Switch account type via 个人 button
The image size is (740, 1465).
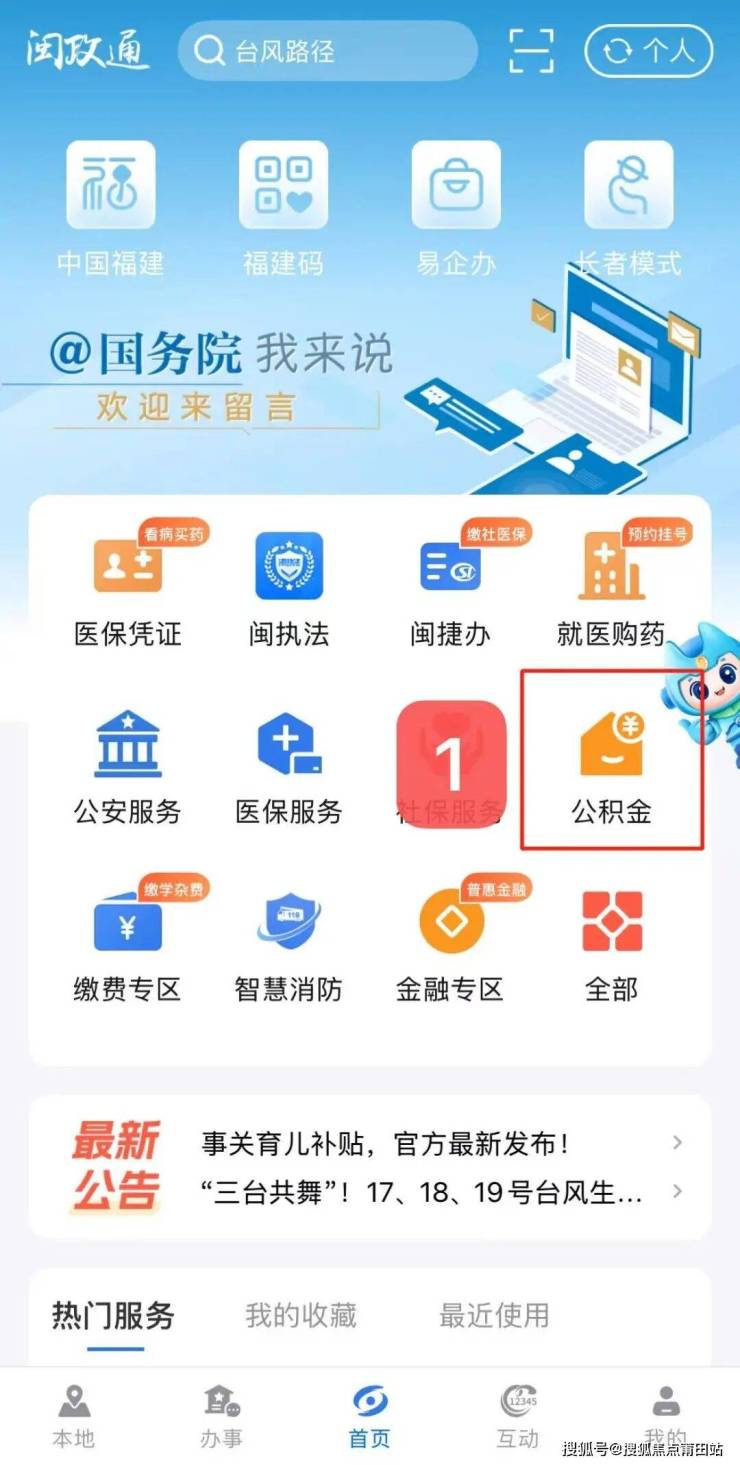tap(648, 51)
